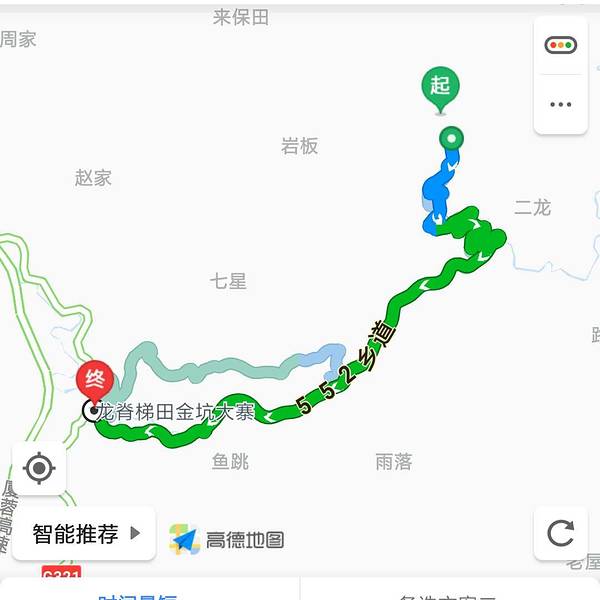Center map on my current location
The width and height of the screenshot is (600, 600).
(x=39, y=468)
